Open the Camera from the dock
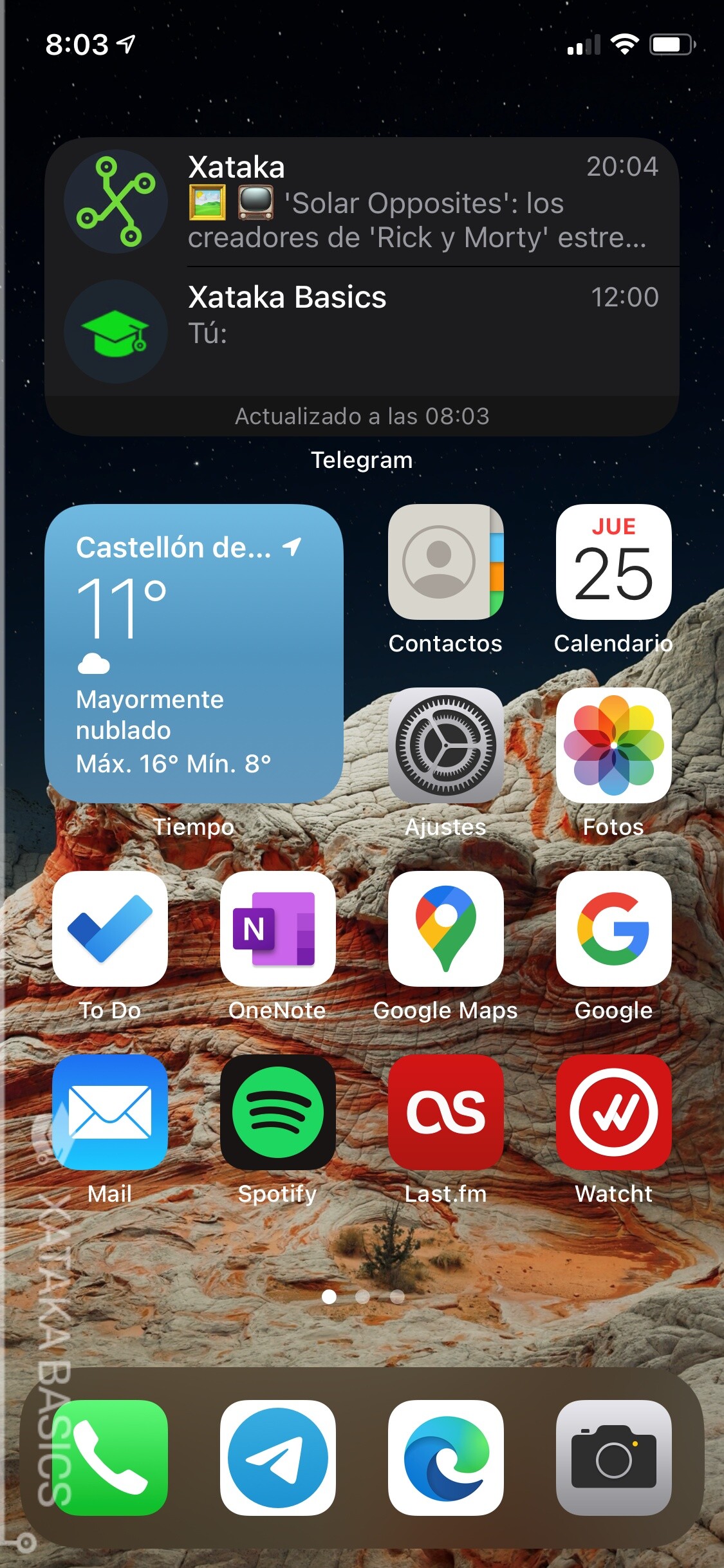724x1568 pixels. coord(613,1457)
